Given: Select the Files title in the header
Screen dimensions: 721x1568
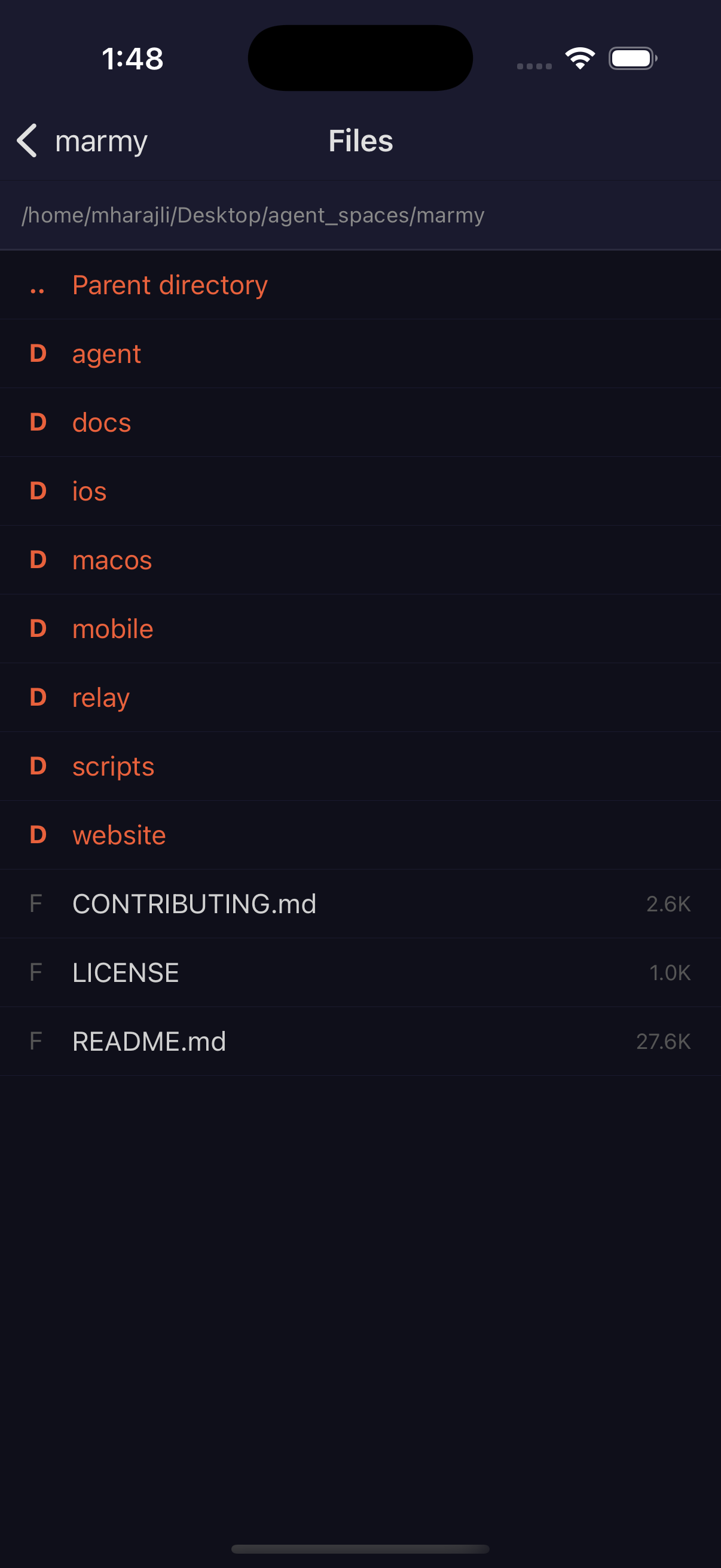Looking at the screenshot, I should (360, 141).
